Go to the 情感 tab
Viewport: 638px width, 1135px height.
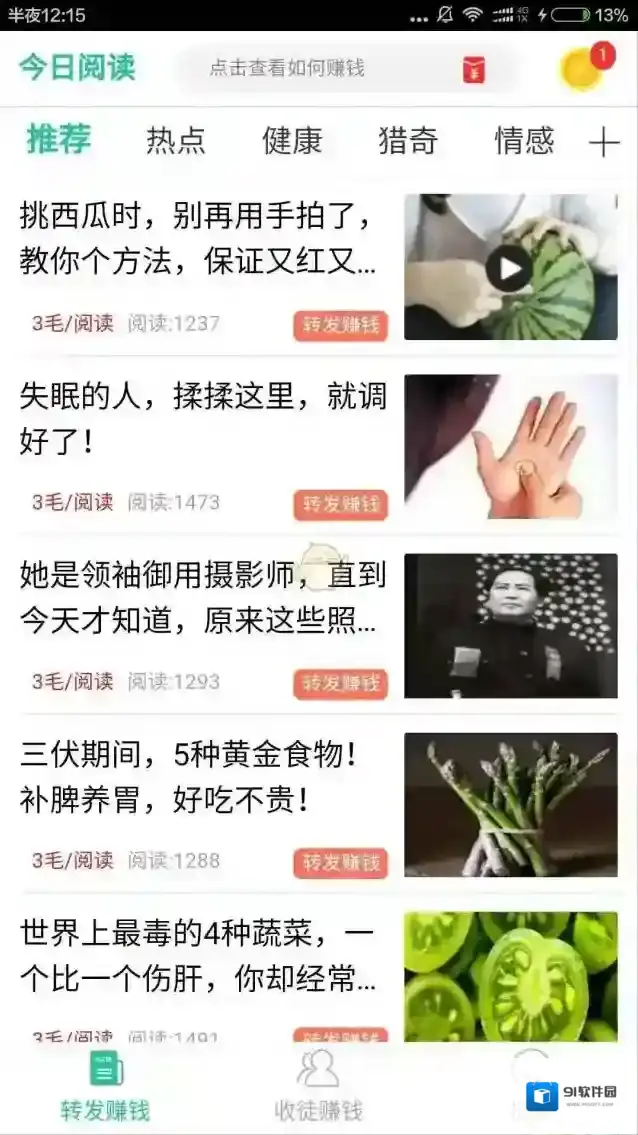click(524, 140)
